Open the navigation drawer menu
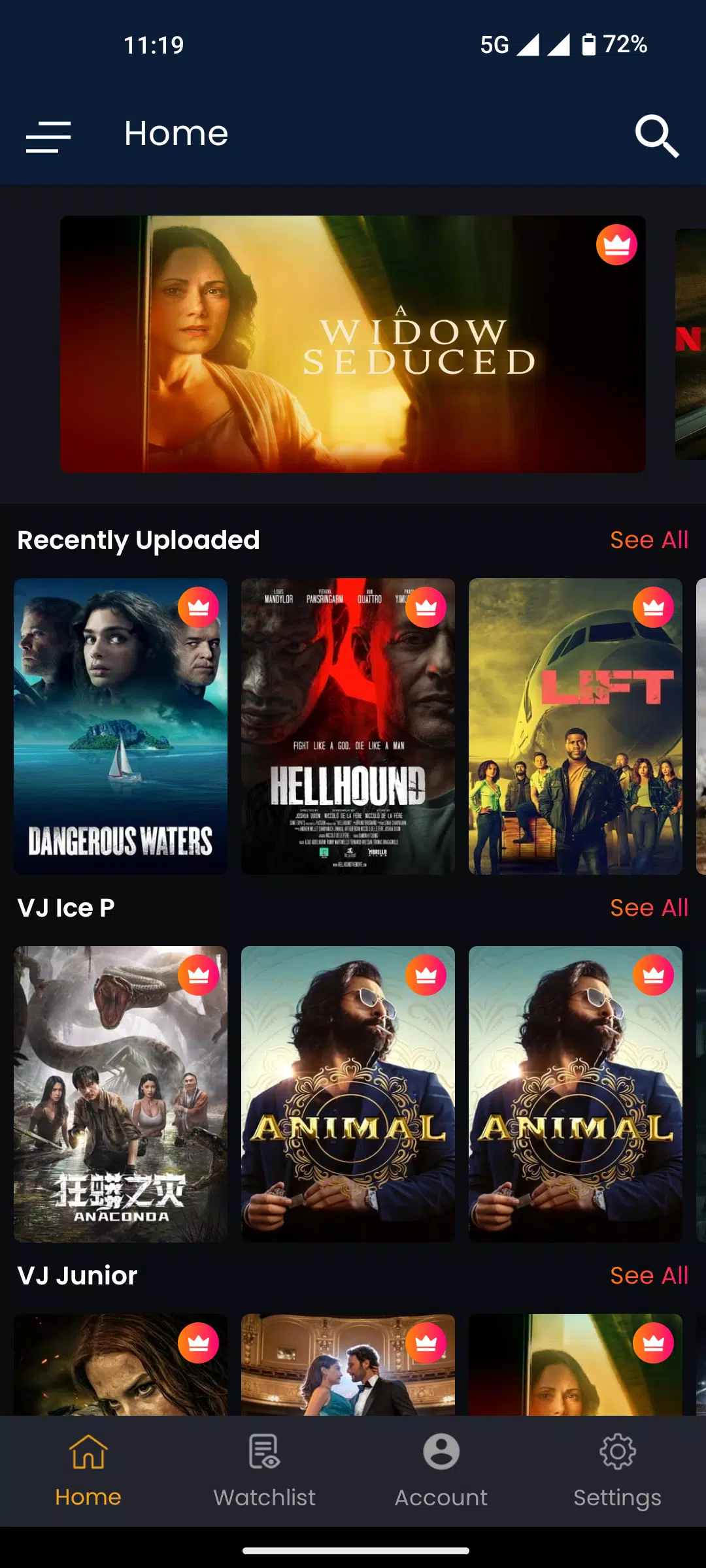Viewport: 706px width, 1568px height. click(48, 137)
